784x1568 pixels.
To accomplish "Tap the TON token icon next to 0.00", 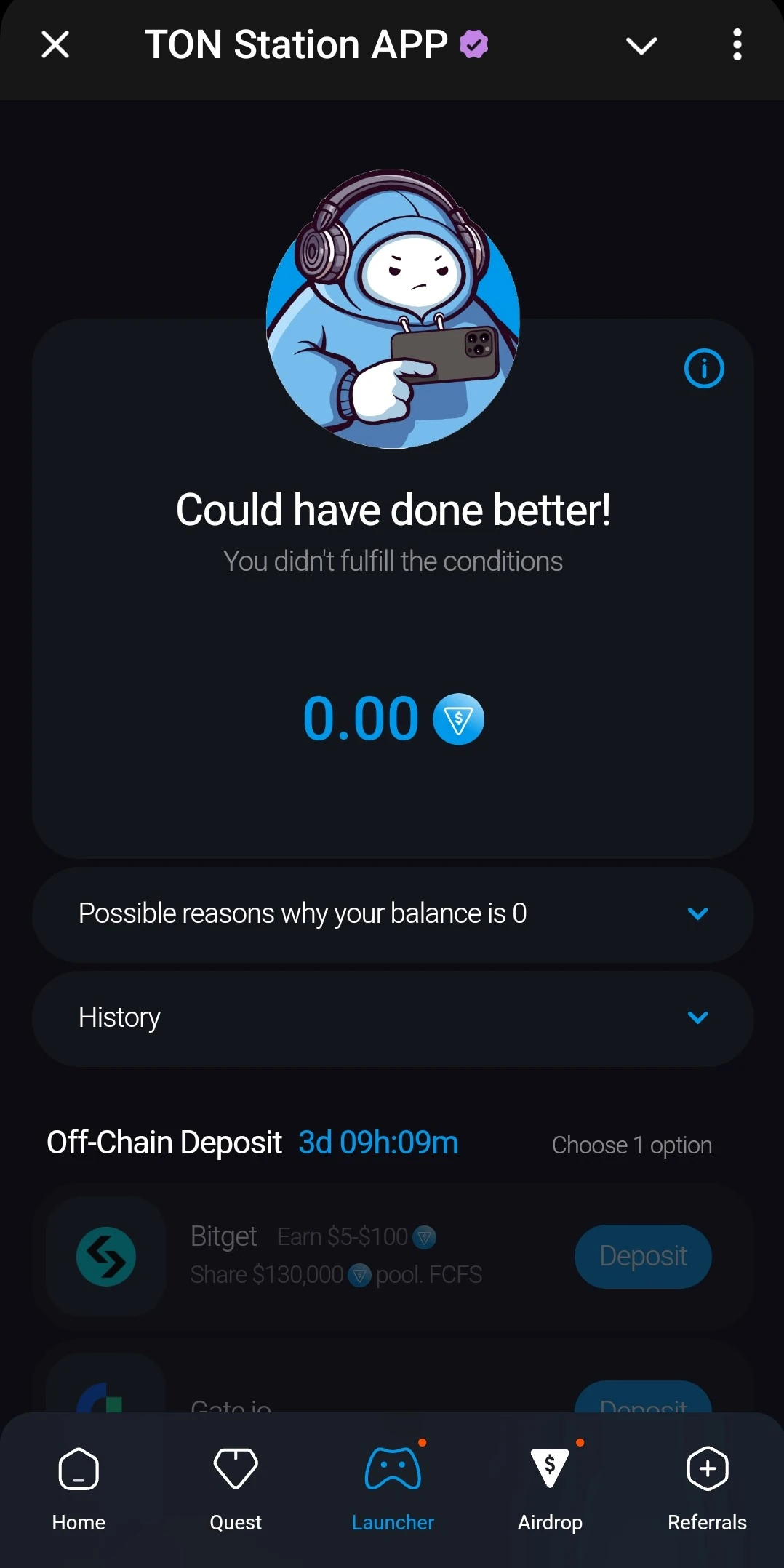I will coord(458,719).
